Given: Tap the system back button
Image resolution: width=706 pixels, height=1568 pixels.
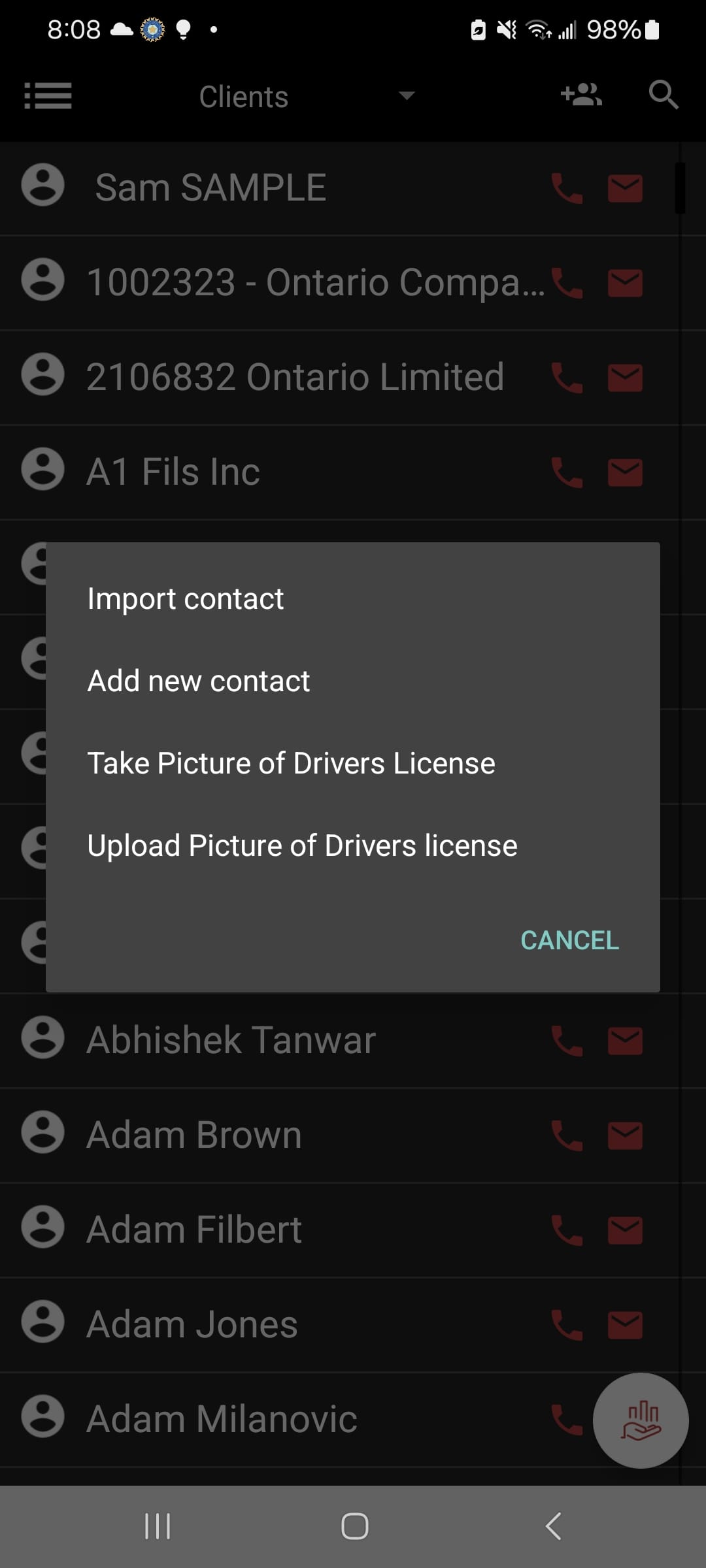Looking at the screenshot, I should tap(553, 1527).
